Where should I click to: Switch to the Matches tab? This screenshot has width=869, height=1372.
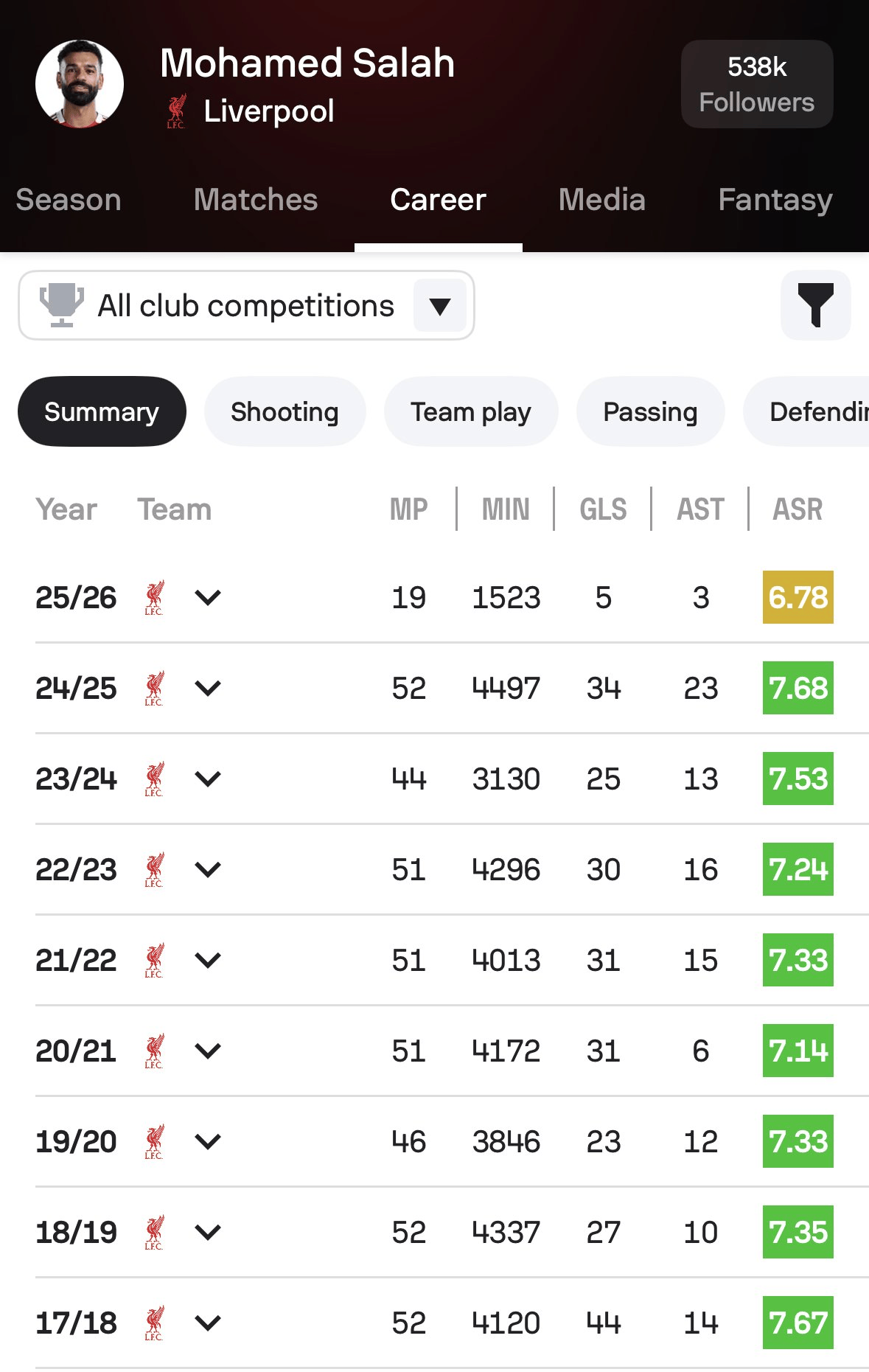point(255,200)
